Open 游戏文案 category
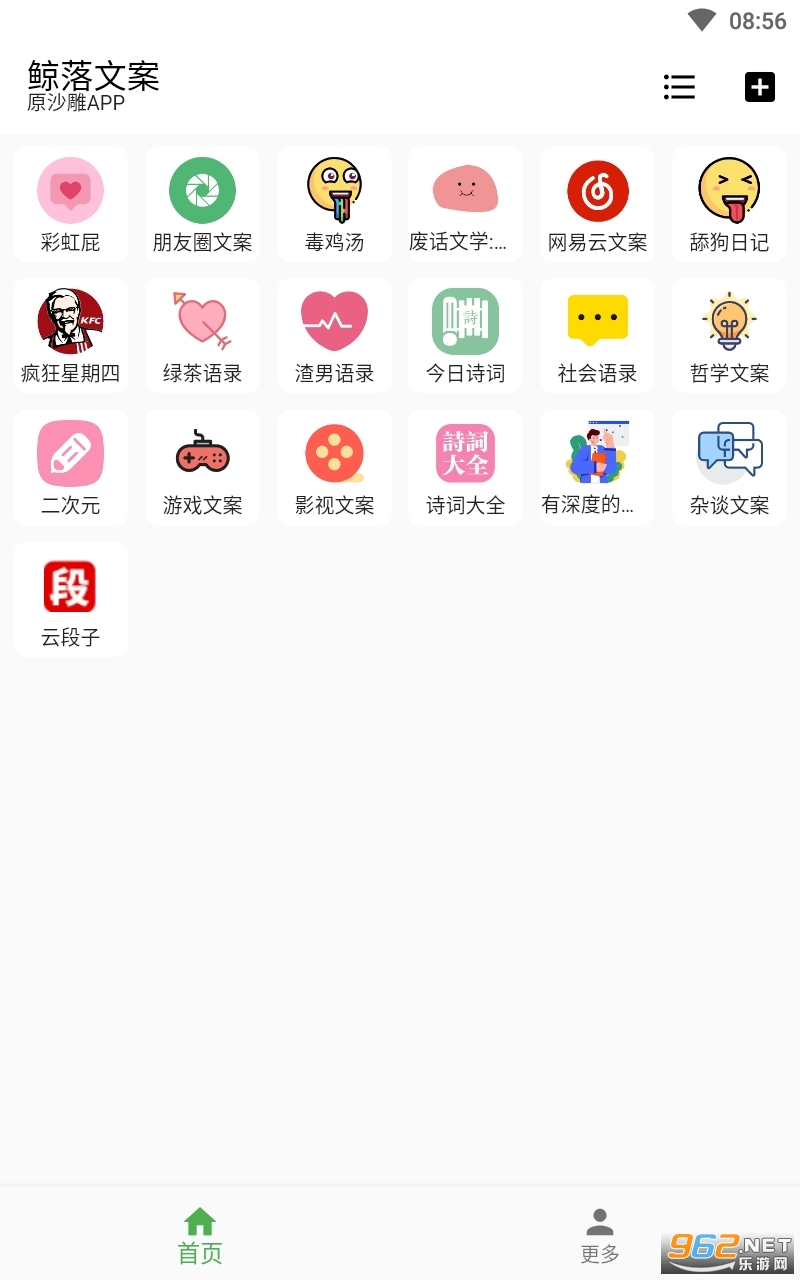This screenshot has height=1280, width=800. tap(202, 468)
